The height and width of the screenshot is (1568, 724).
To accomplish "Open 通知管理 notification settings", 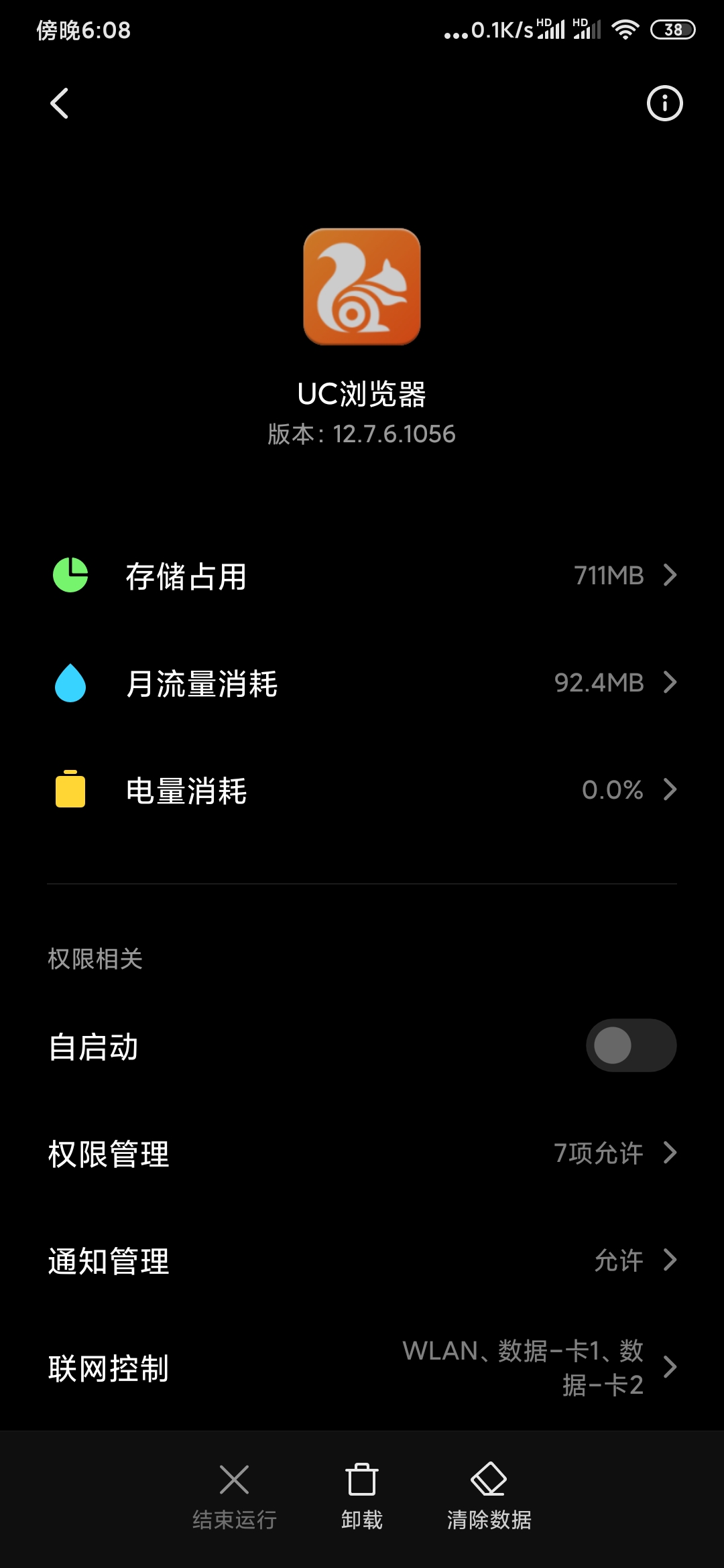I will [362, 1260].
